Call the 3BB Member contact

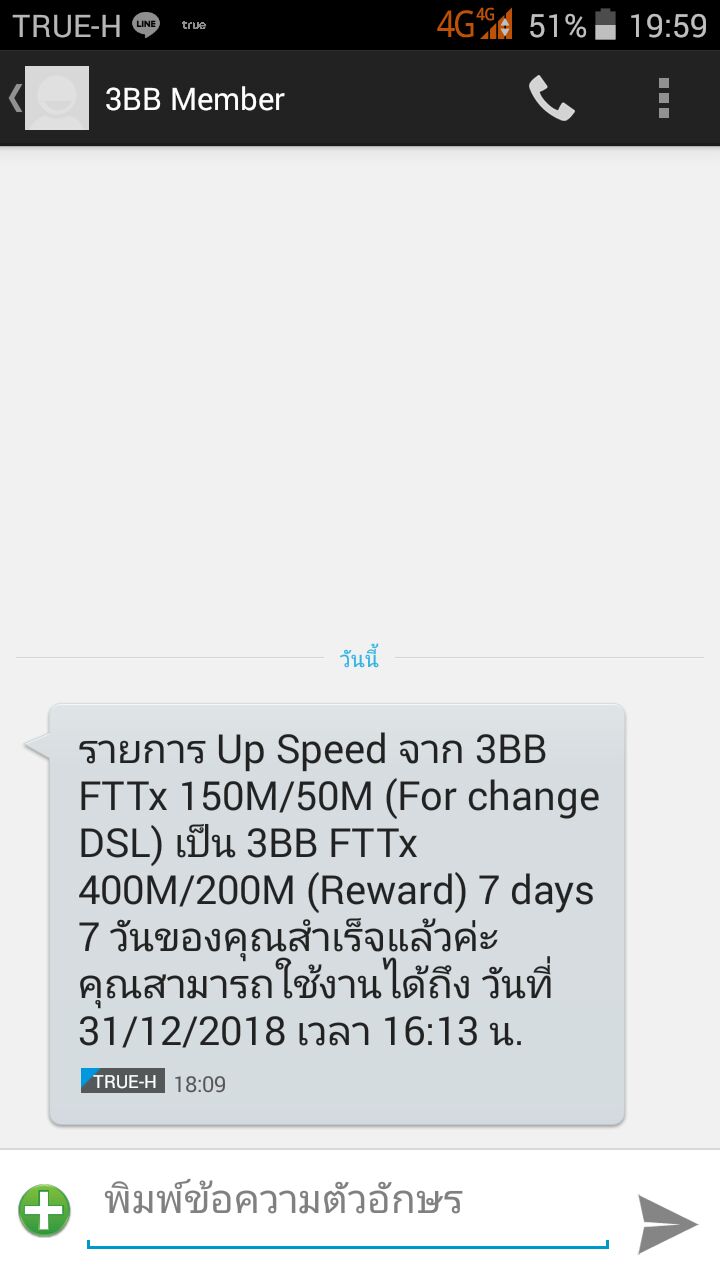[x=551, y=99]
